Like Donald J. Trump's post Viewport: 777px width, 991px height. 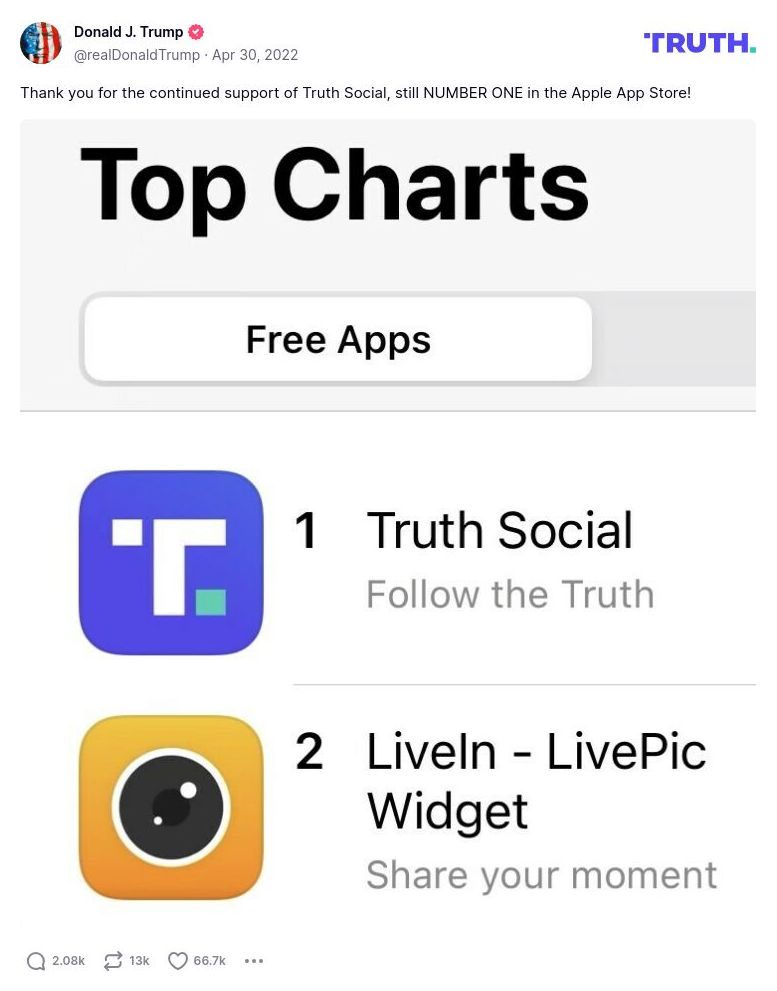click(178, 961)
